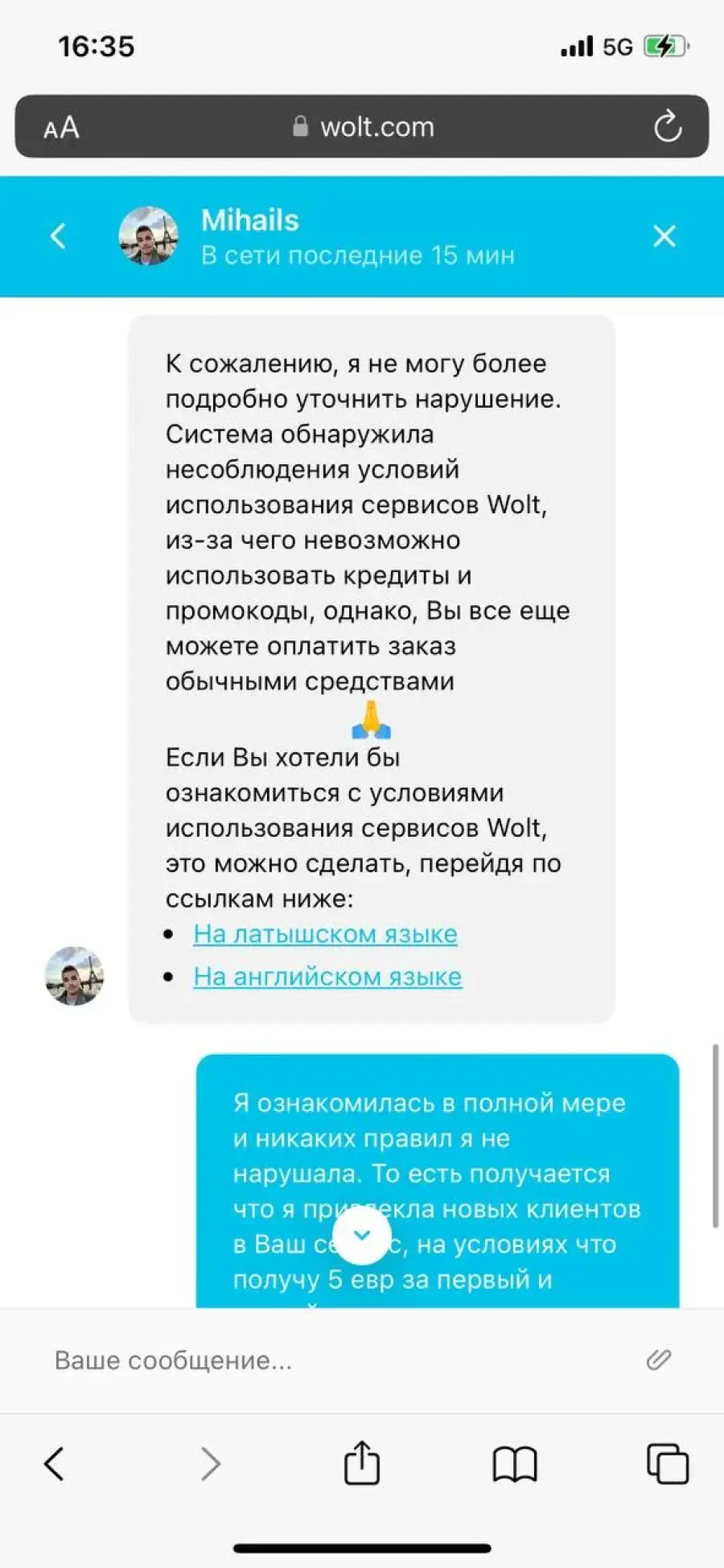Open the link На английском языке
Screen dimensions: 724x1568
[327, 976]
